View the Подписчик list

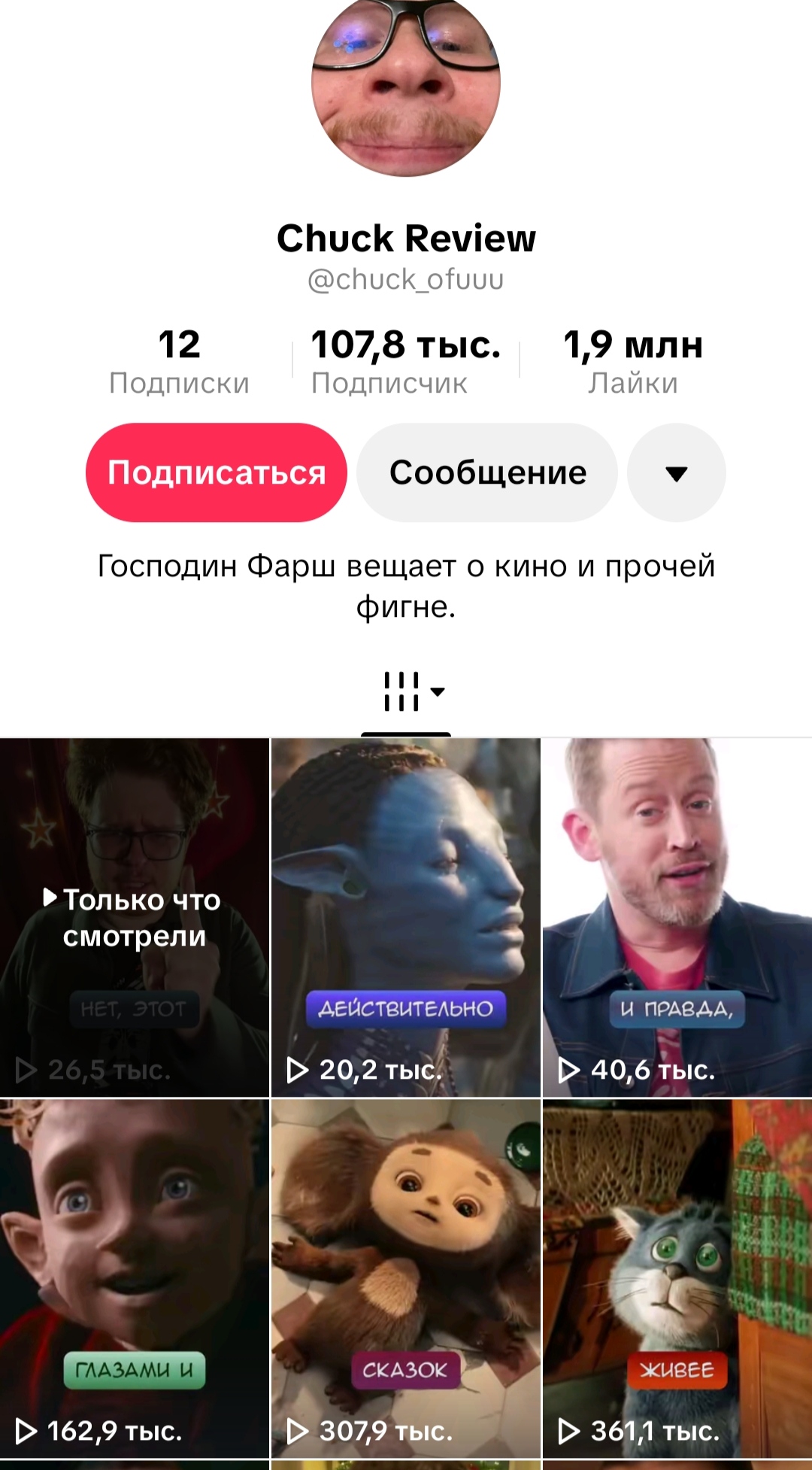point(405,362)
